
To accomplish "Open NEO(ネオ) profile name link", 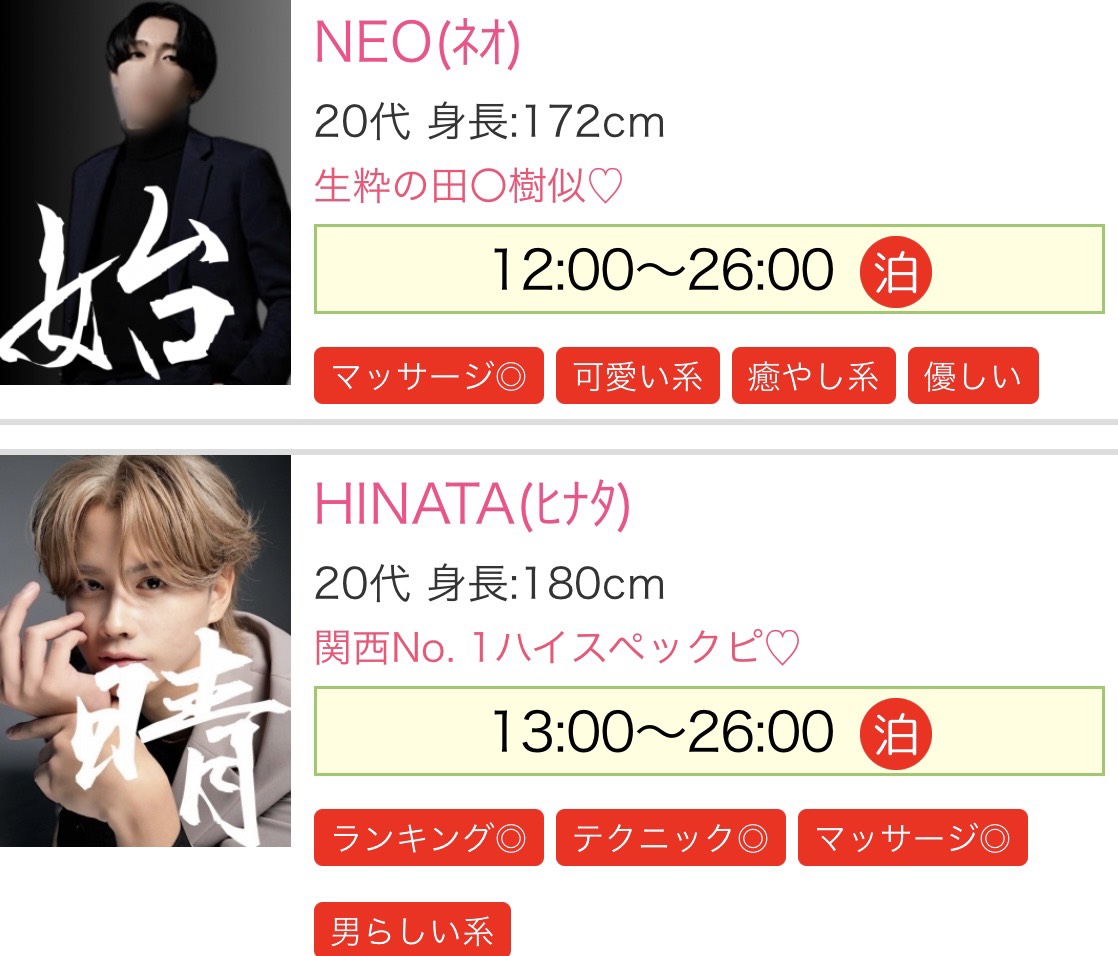I will pyautogui.click(x=417, y=42).
